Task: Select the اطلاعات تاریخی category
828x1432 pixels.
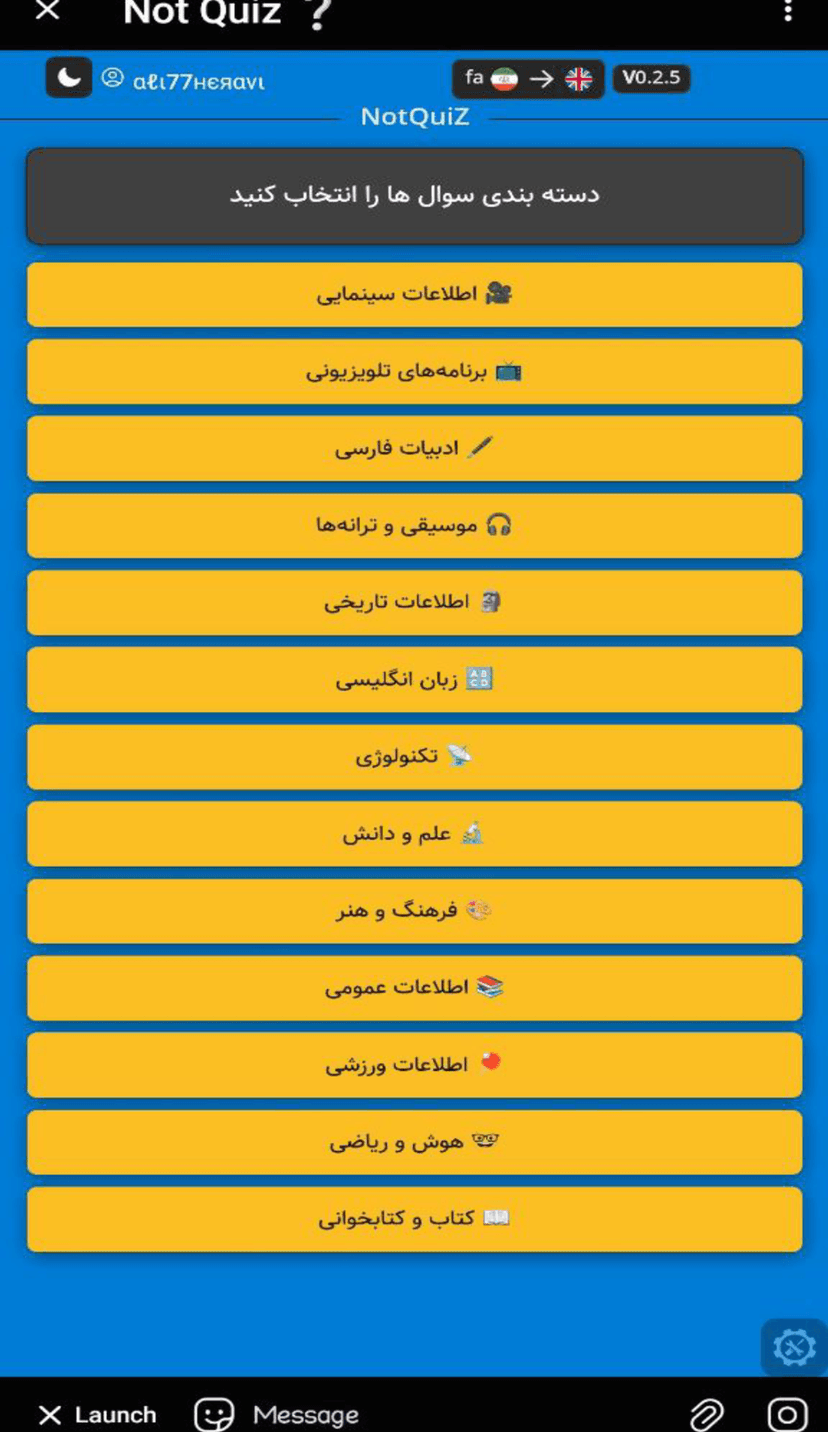Action: pyautogui.click(x=414, y=602)
